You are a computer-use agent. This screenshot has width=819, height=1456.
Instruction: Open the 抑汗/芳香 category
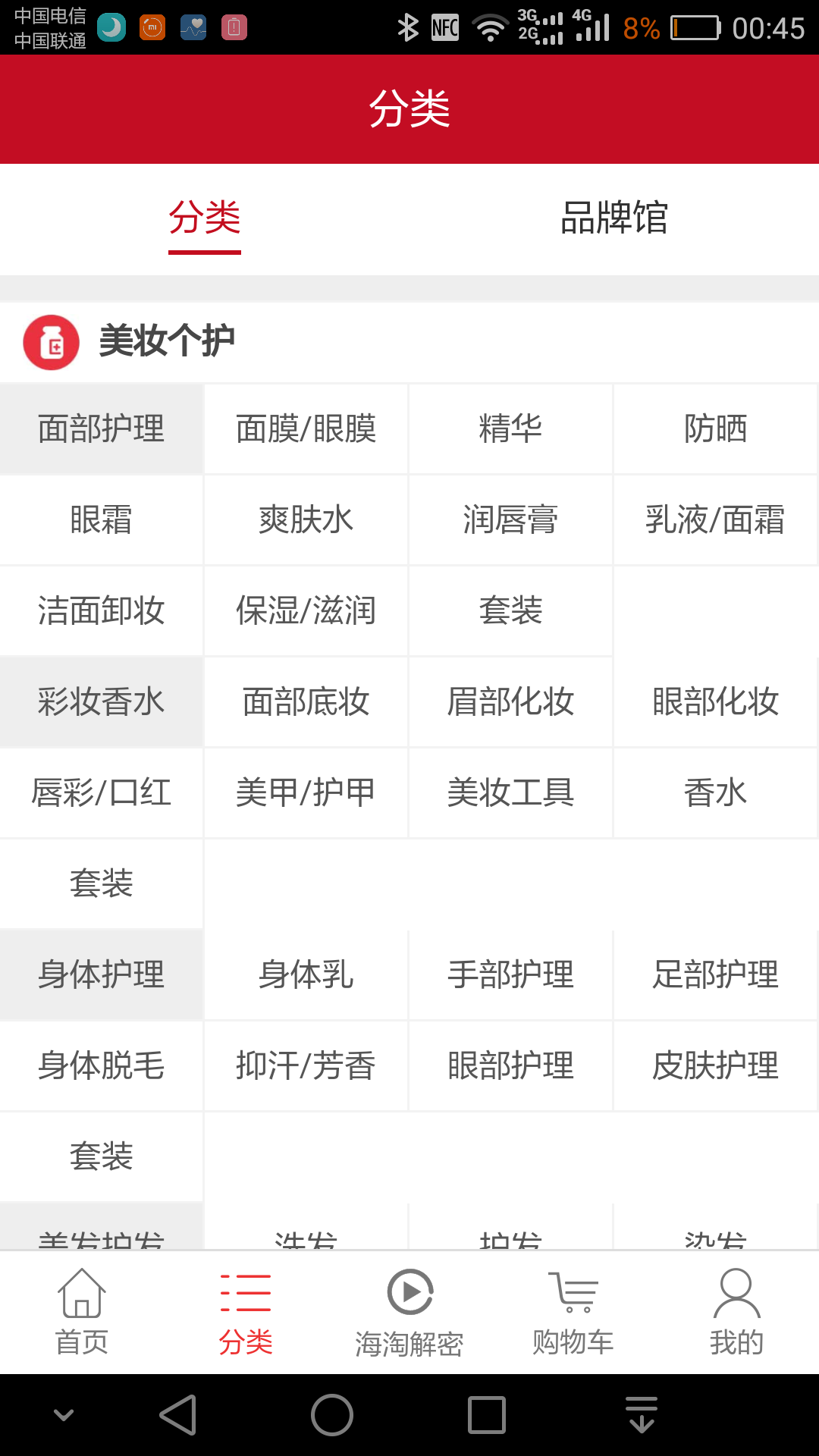(306, 1066)
